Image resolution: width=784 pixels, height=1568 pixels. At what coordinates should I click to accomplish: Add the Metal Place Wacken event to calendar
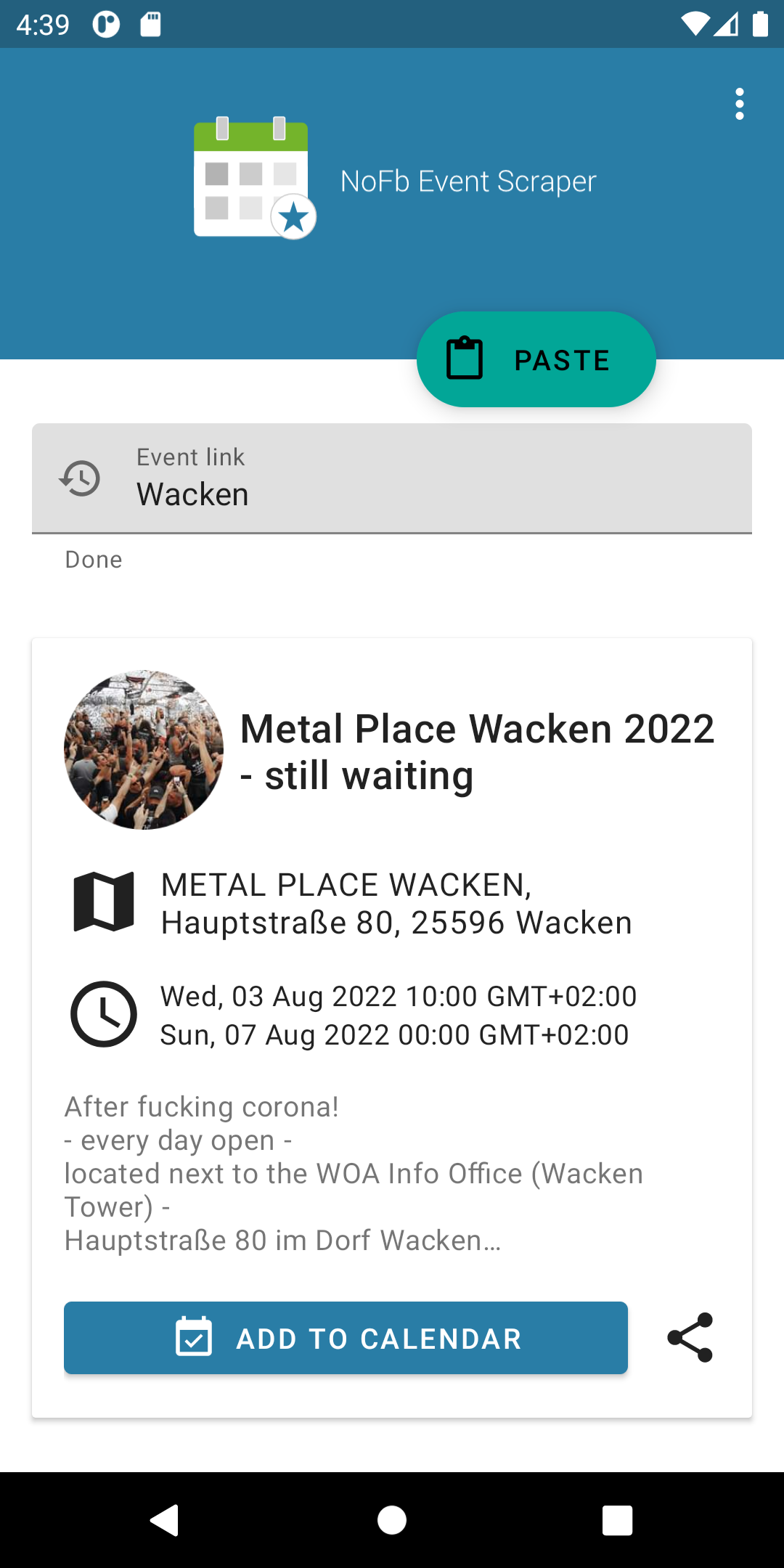(x=346, y=1338)
